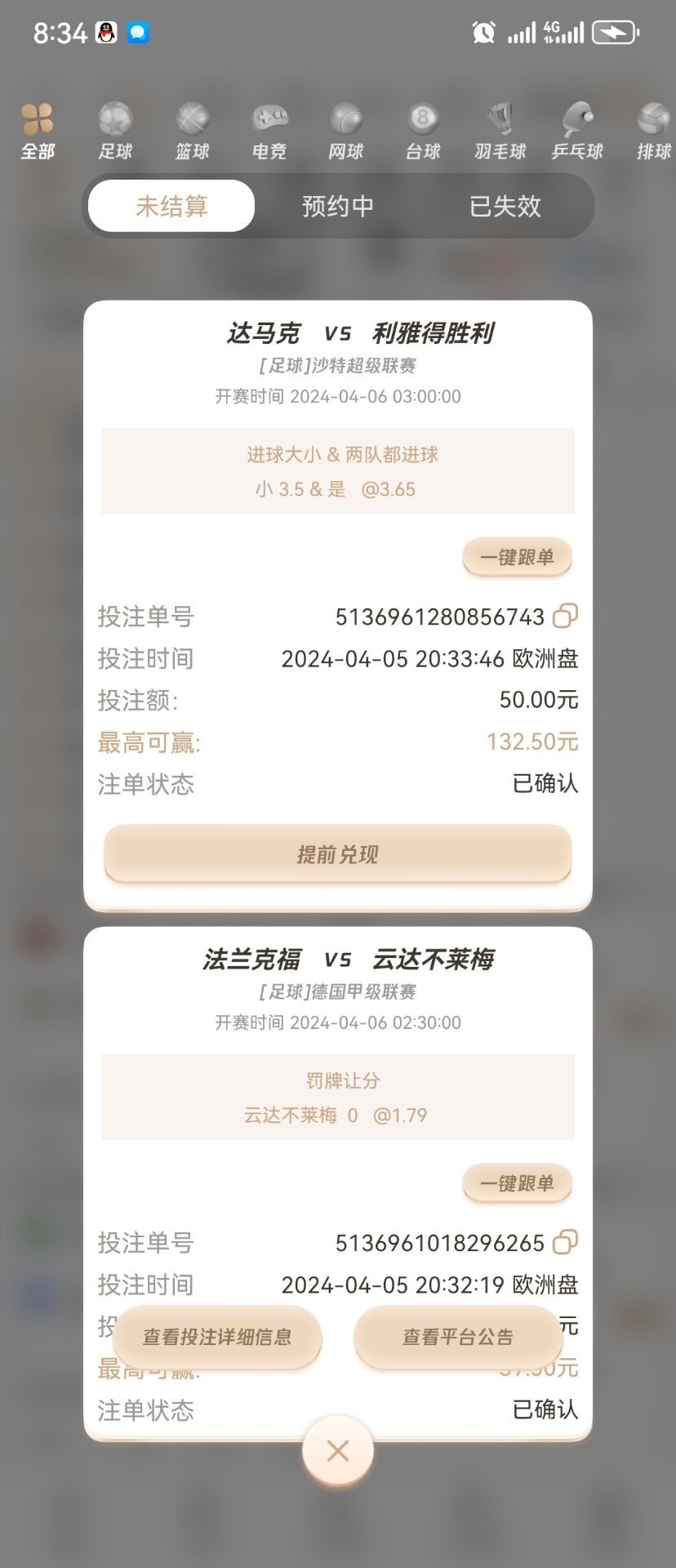Switch to the 排球 category
676x1568 pixels.
click(x=654, y=131)
